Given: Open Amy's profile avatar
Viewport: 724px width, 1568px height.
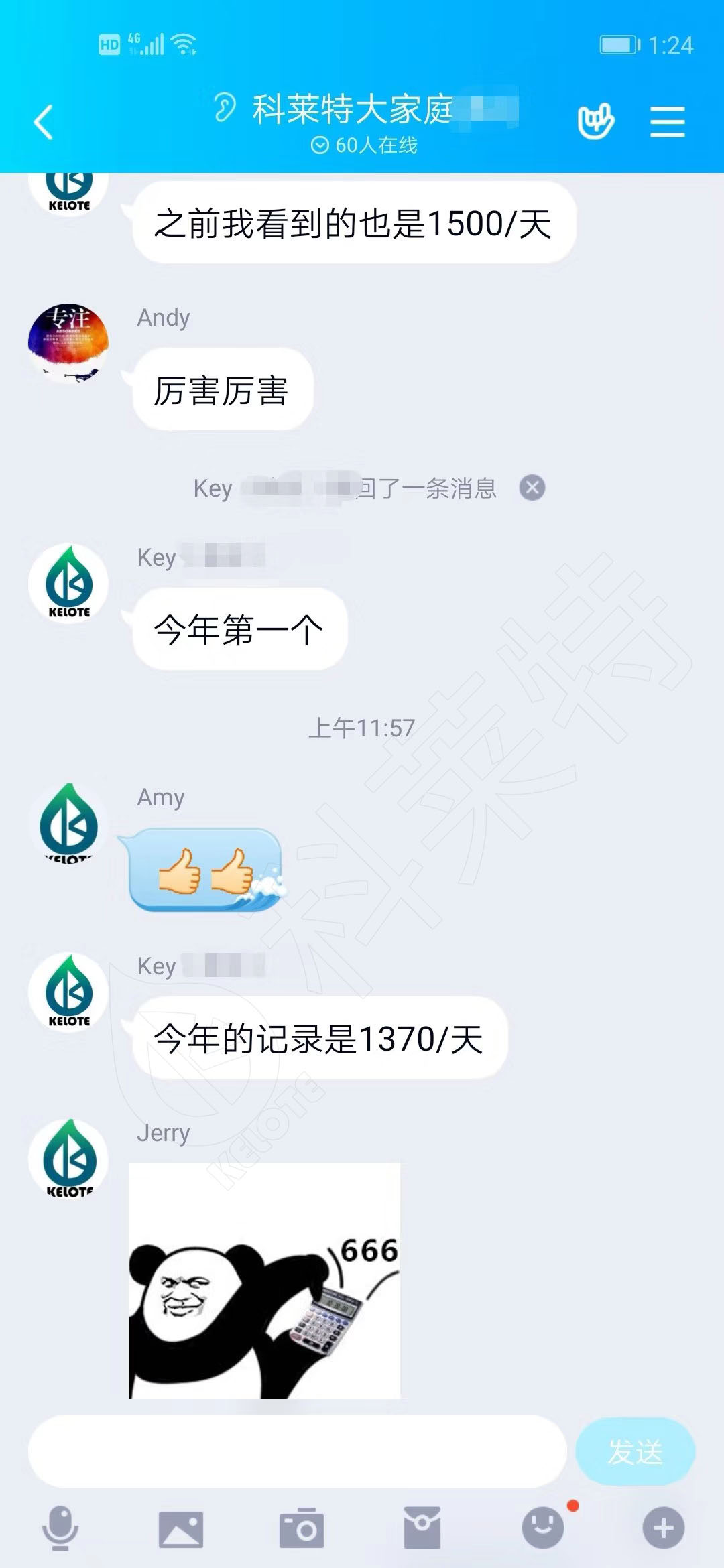Looking at the screenshot, I should tap(68, 823).
